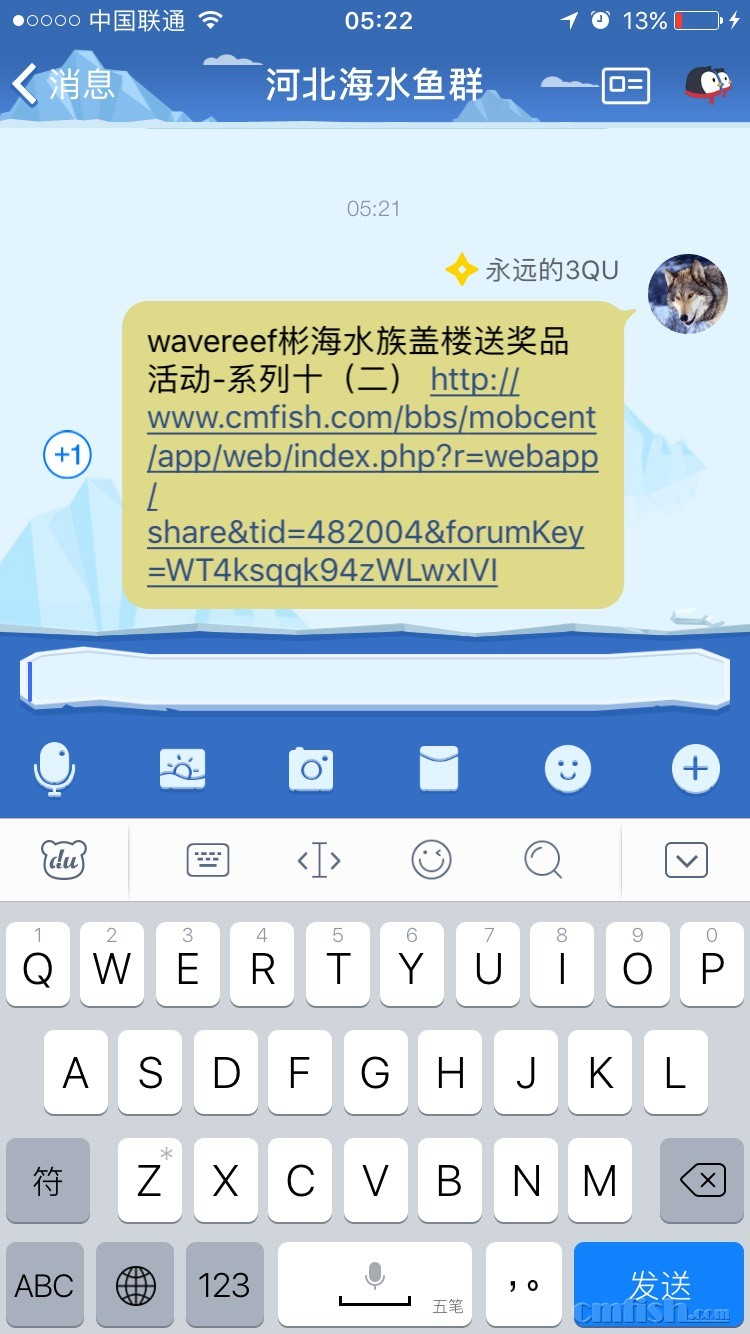Screen dimensions: 750x1334
Task: Tap the backspace delete key
Action: click(702, 1181)
